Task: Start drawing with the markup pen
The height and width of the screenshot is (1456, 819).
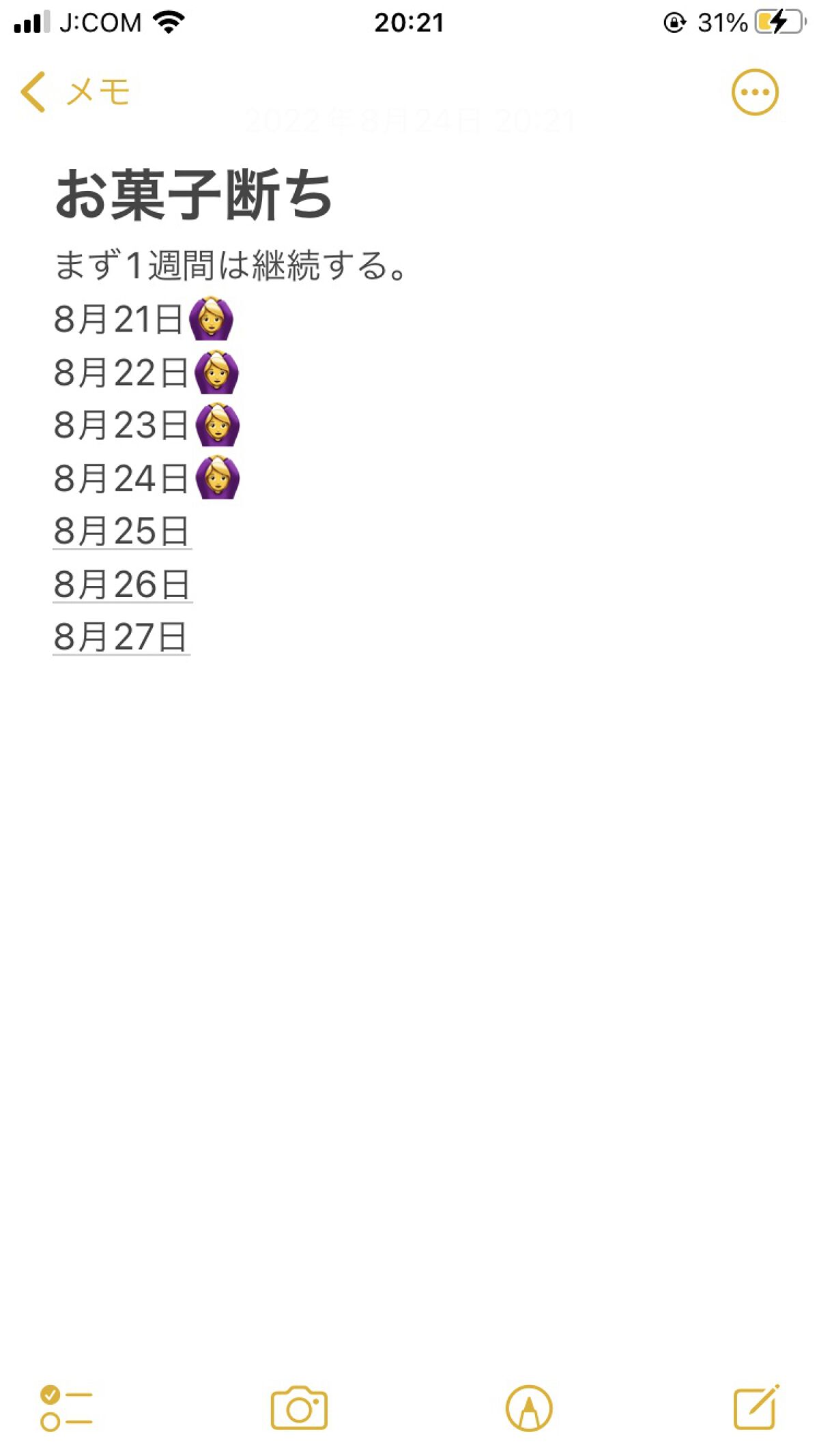Action: tap(528, 1408)
